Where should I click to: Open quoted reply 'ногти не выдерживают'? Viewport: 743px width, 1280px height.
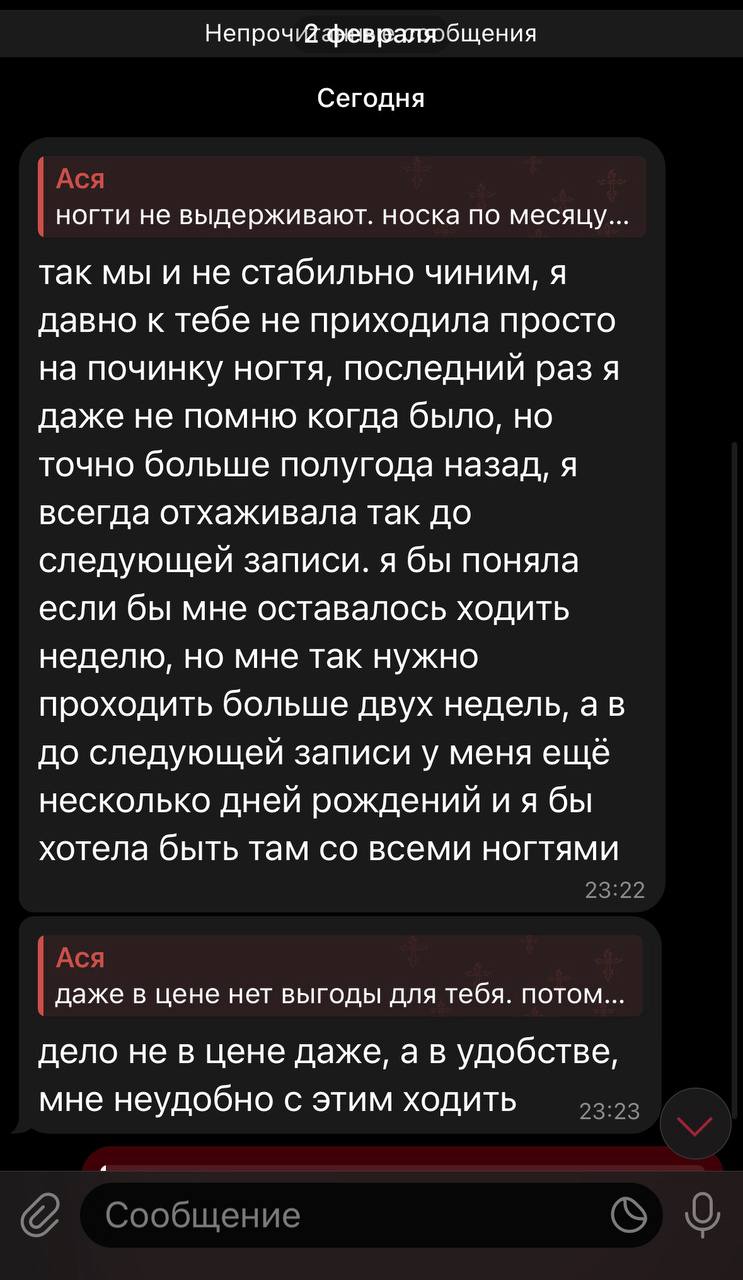coord(341,197)
